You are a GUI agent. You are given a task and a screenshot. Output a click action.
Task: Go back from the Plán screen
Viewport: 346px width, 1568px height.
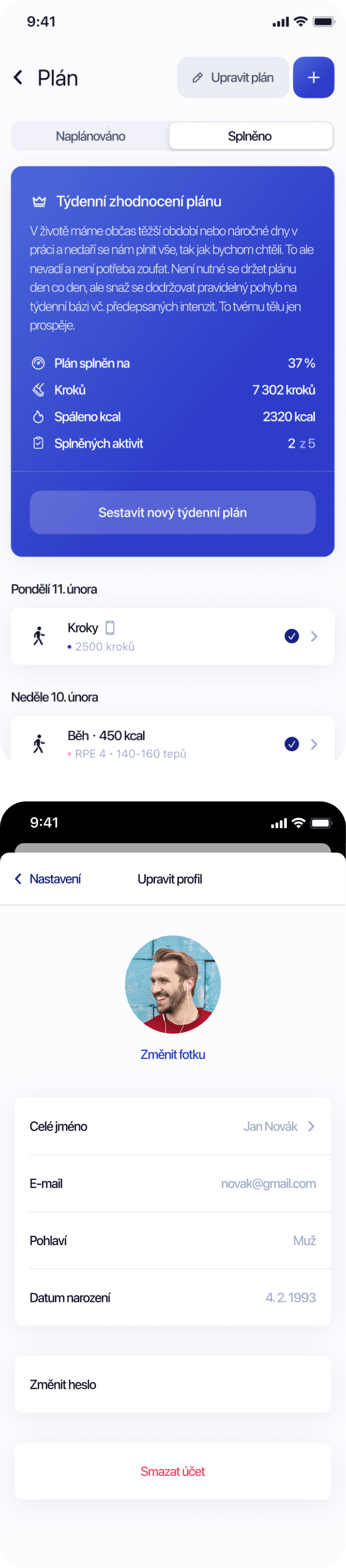pyautogui.click(x=18, y=77)
